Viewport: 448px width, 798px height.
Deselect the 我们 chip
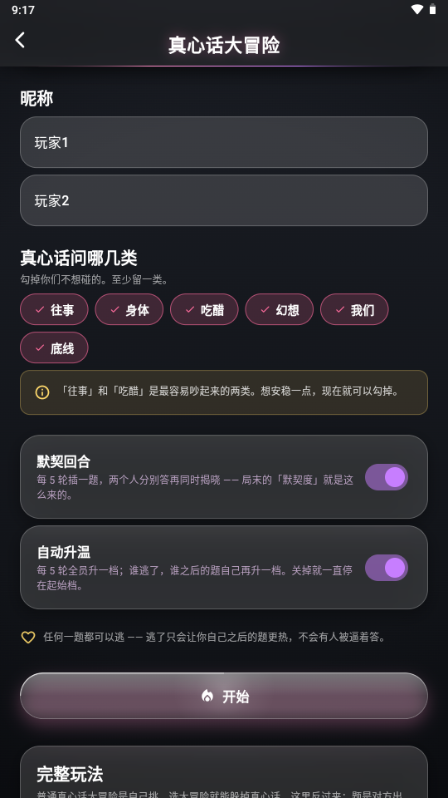click(x=354, y=309)
